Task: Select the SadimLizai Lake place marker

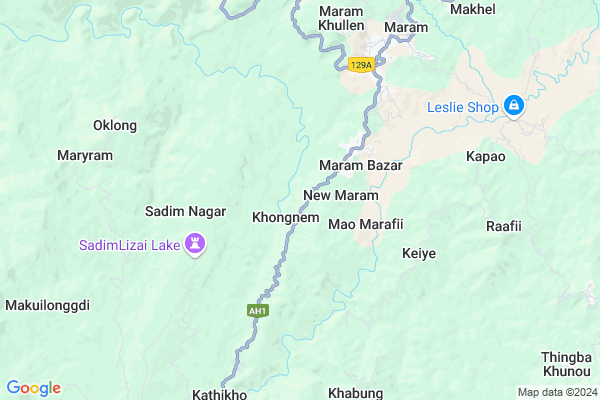Action: click(x=196, y=244)
